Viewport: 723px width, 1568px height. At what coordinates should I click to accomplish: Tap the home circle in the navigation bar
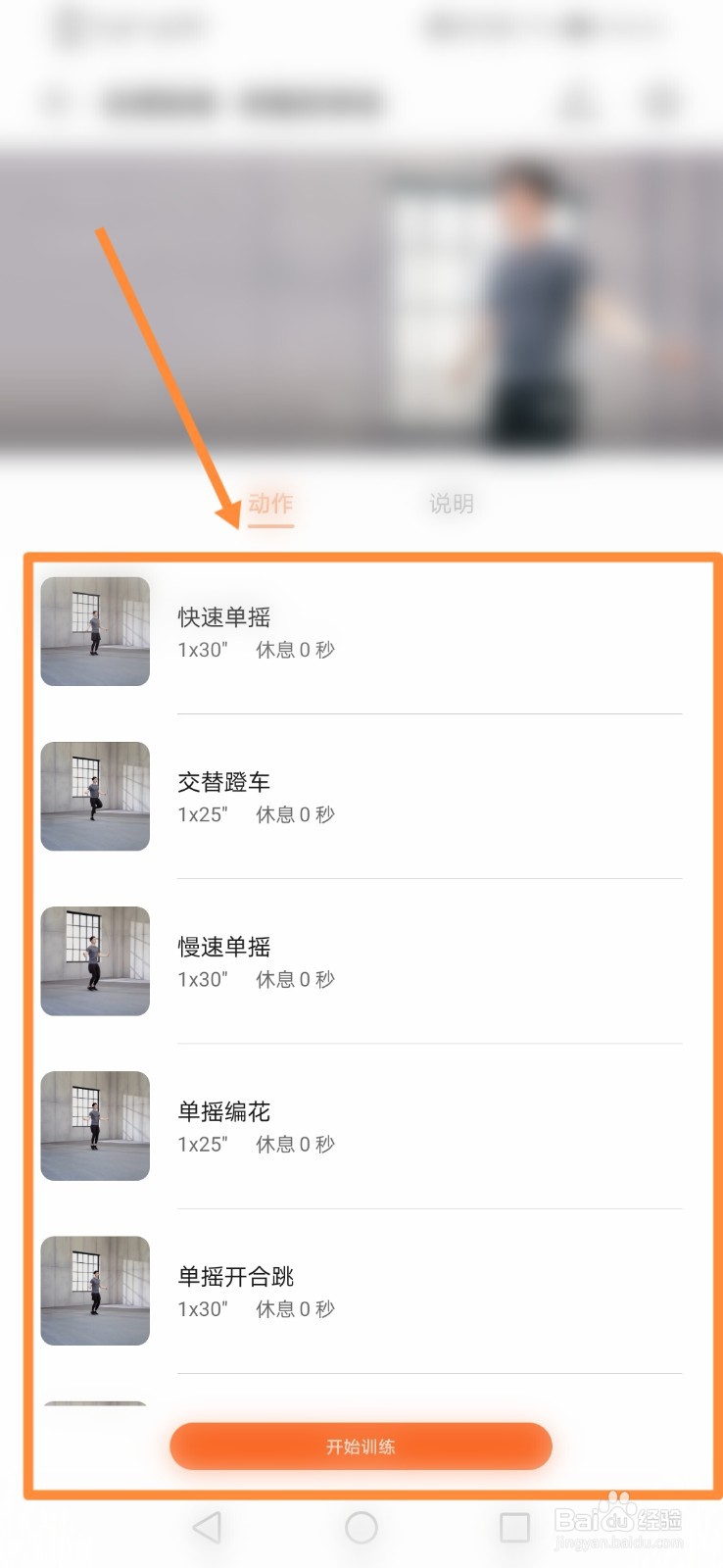361,1526
